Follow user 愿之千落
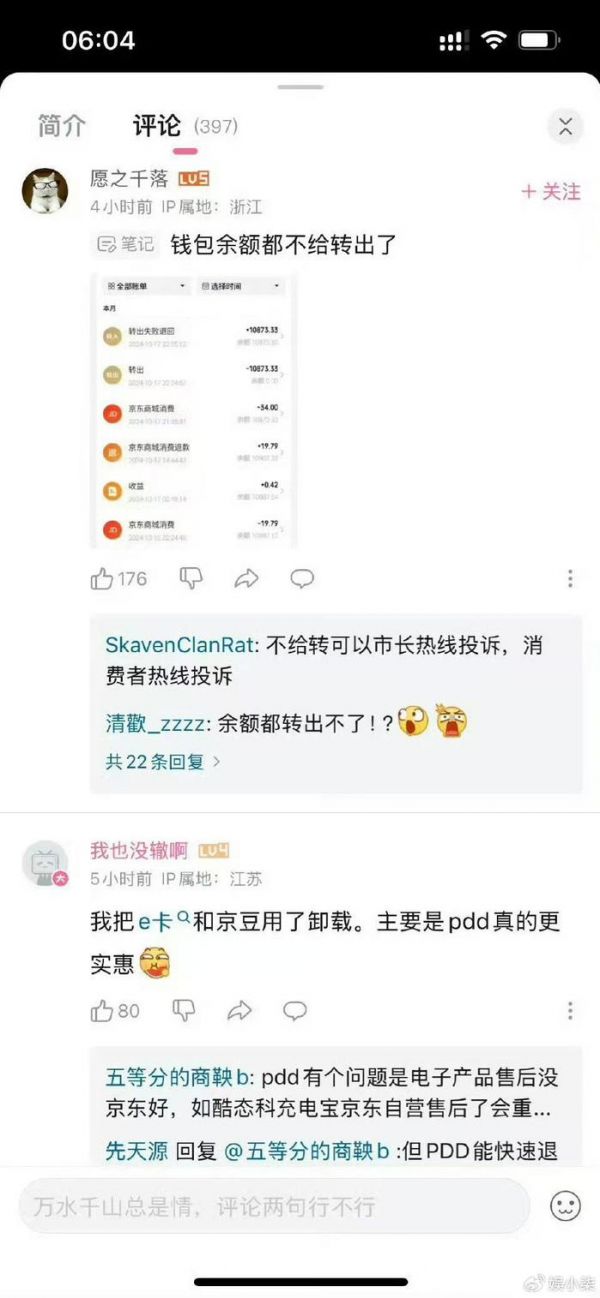This screenshot has width=600, height=1298. tap(551, 192)
